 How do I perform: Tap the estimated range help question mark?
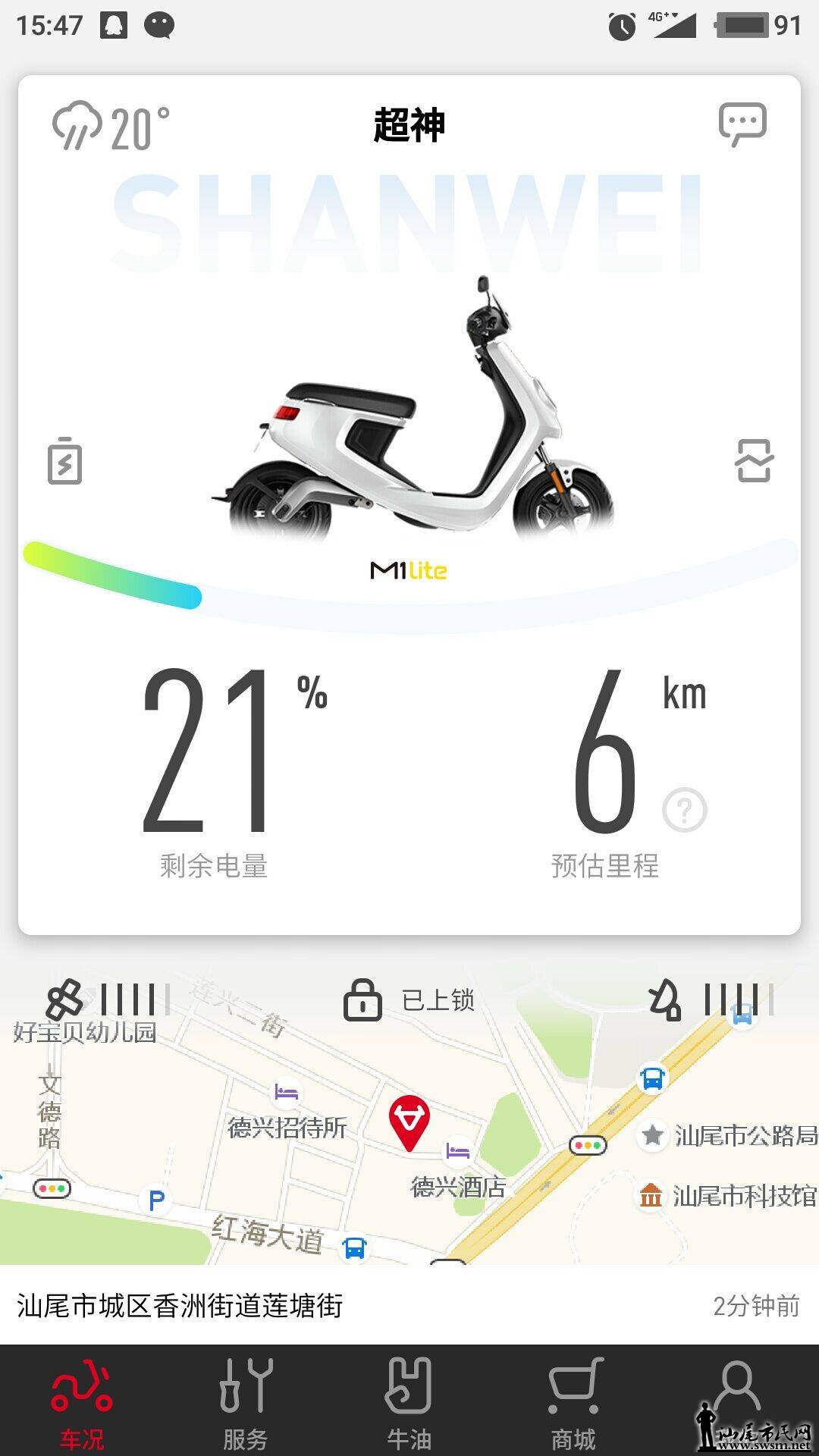[684, 810]
